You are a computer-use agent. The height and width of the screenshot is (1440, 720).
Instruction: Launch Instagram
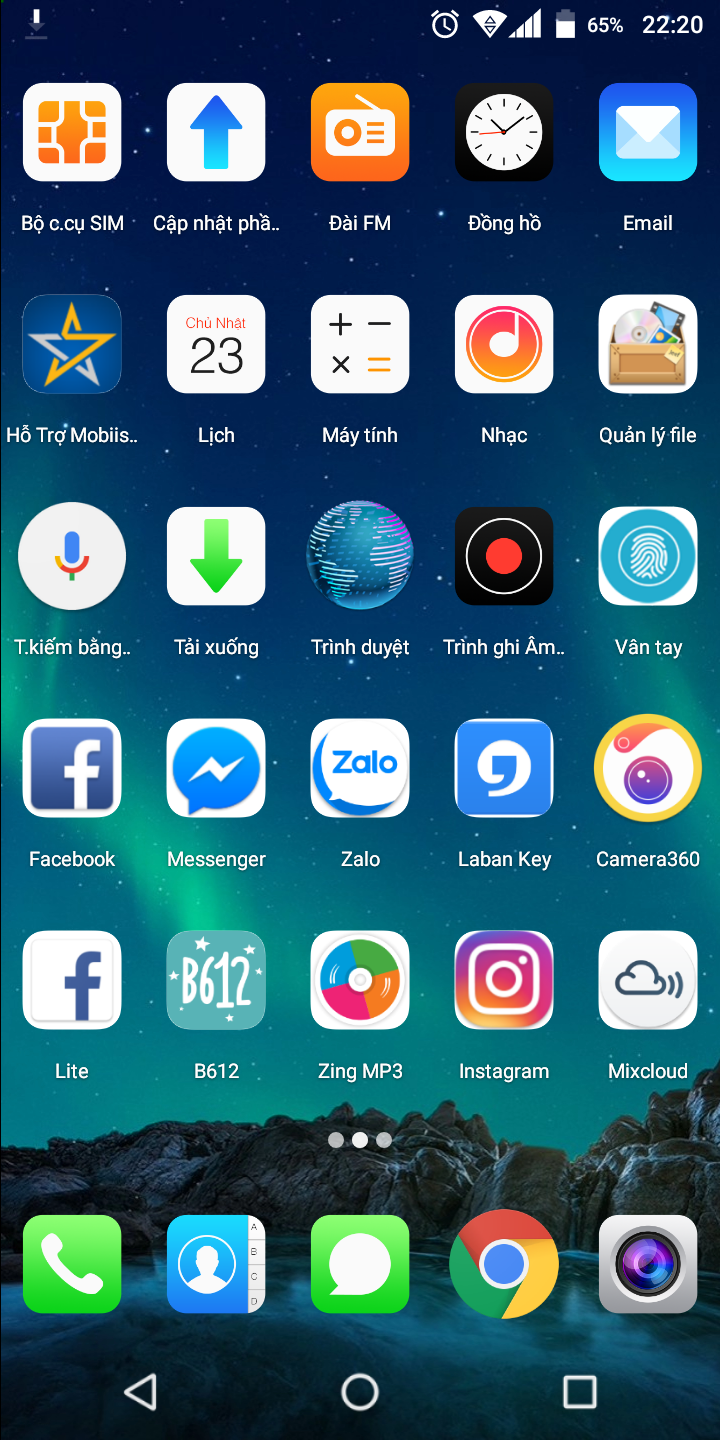click(x=504, y=981)
